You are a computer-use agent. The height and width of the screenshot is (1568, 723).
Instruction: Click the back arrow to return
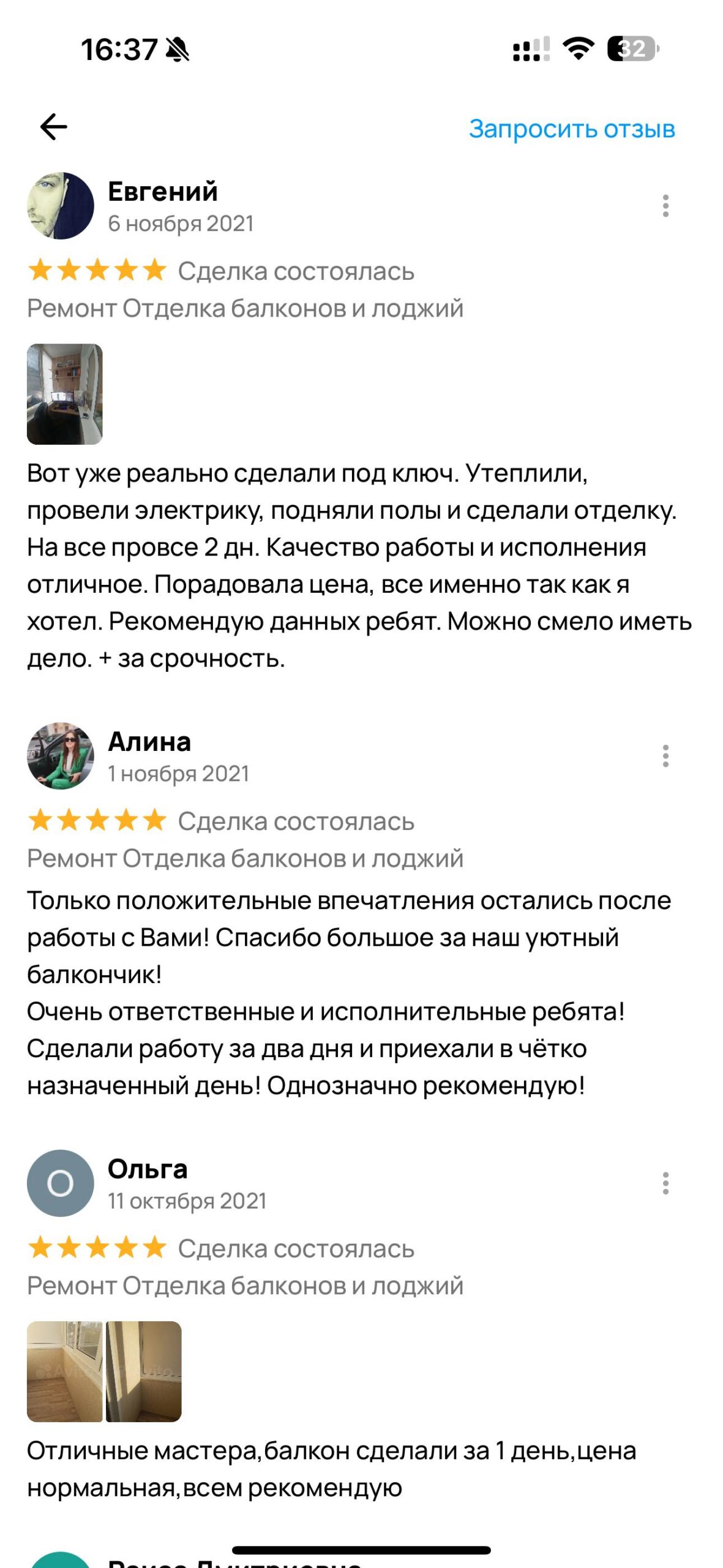[54, 127]
